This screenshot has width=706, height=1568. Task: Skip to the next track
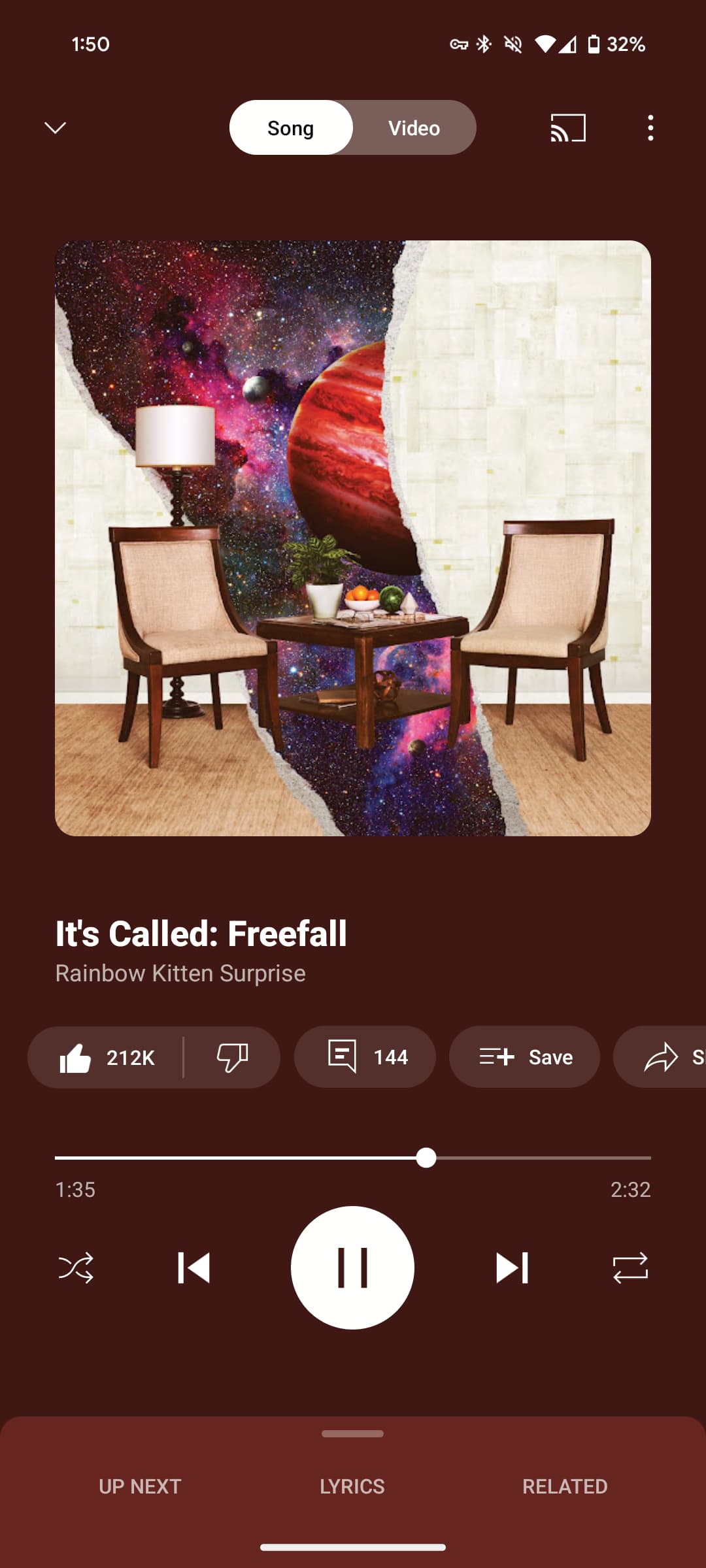pos(512,1267)
